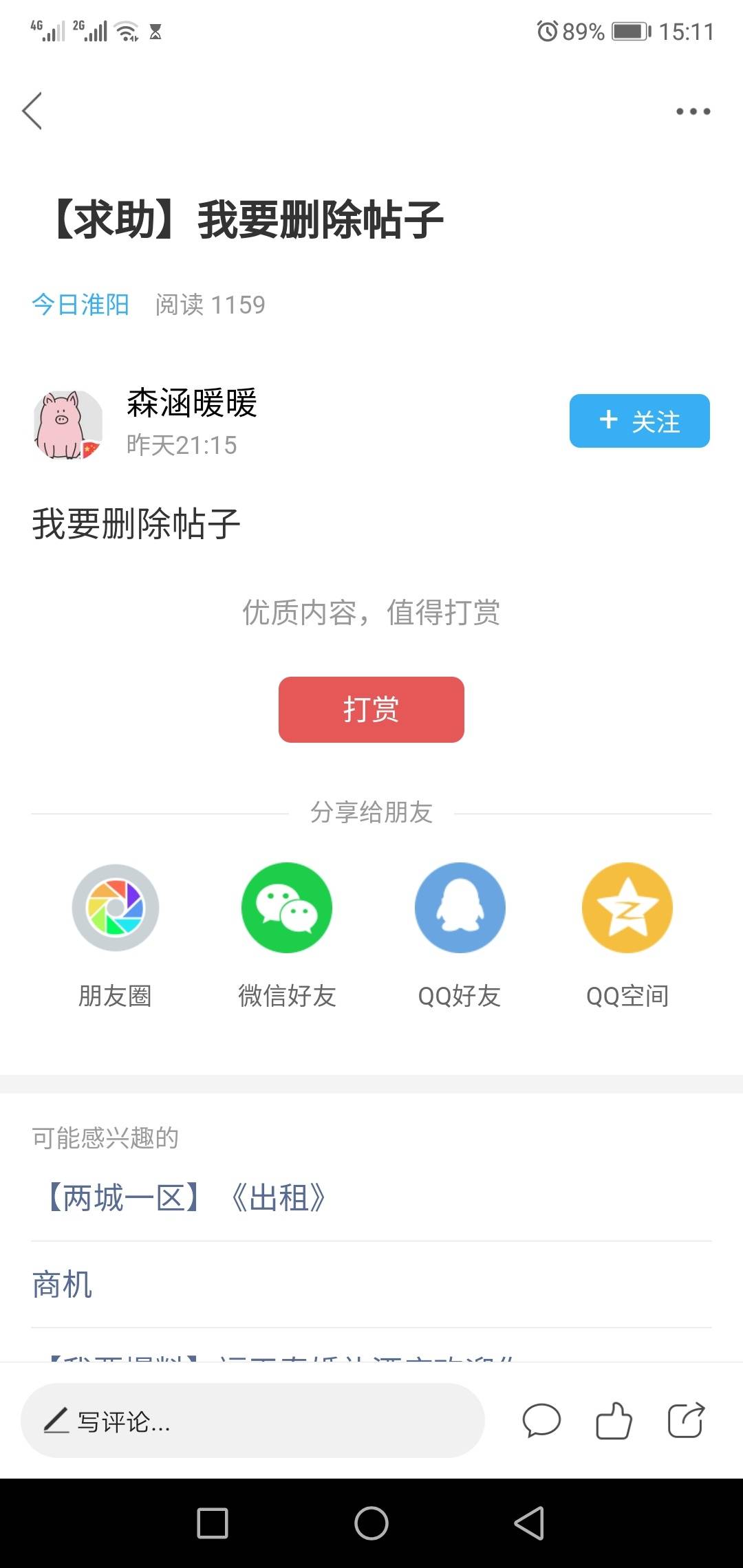This screenshot has height=1568, width=743.
Task: Share post to 朋友圈
Action: 115,908
